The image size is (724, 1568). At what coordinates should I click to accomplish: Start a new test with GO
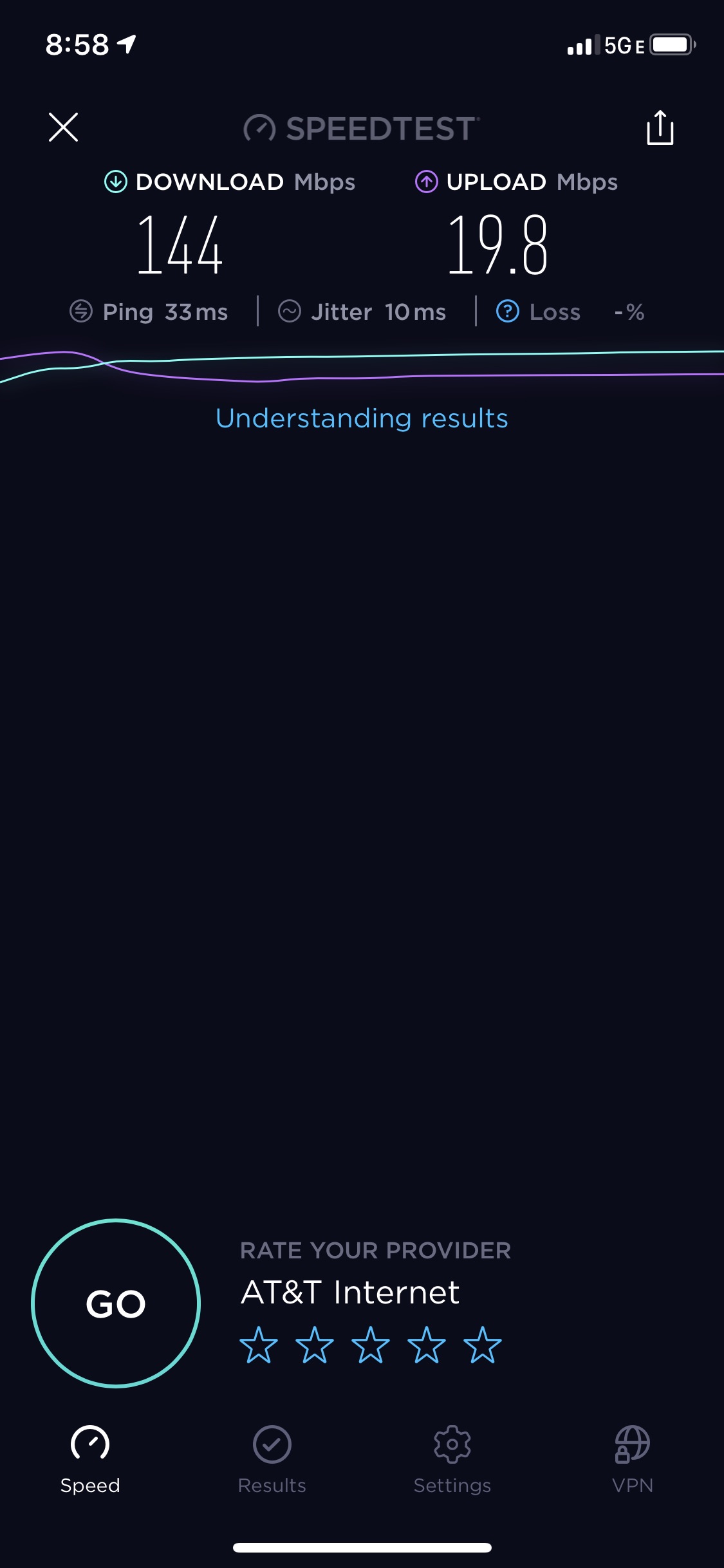(116, 1303)
